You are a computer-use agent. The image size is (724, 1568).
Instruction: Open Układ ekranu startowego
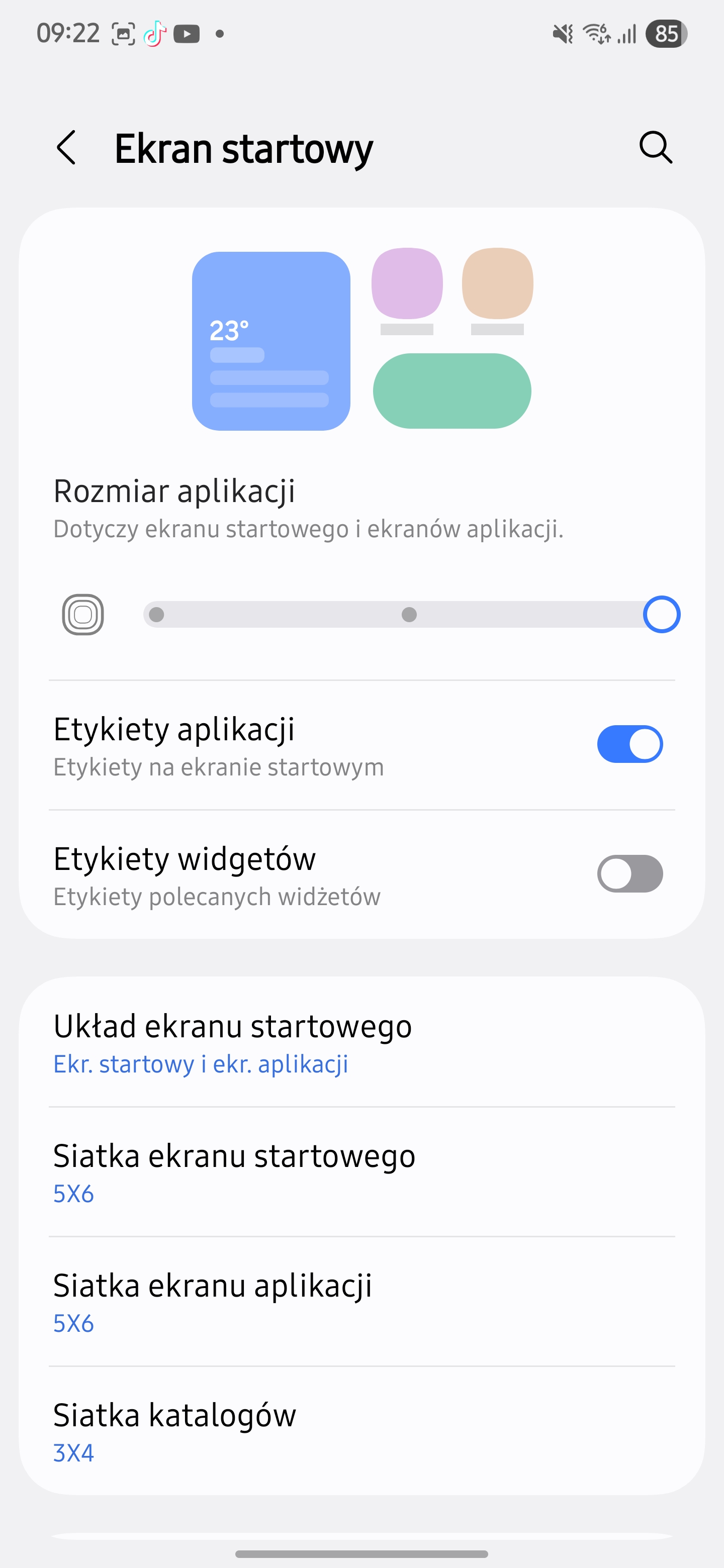click(361, 1043)
